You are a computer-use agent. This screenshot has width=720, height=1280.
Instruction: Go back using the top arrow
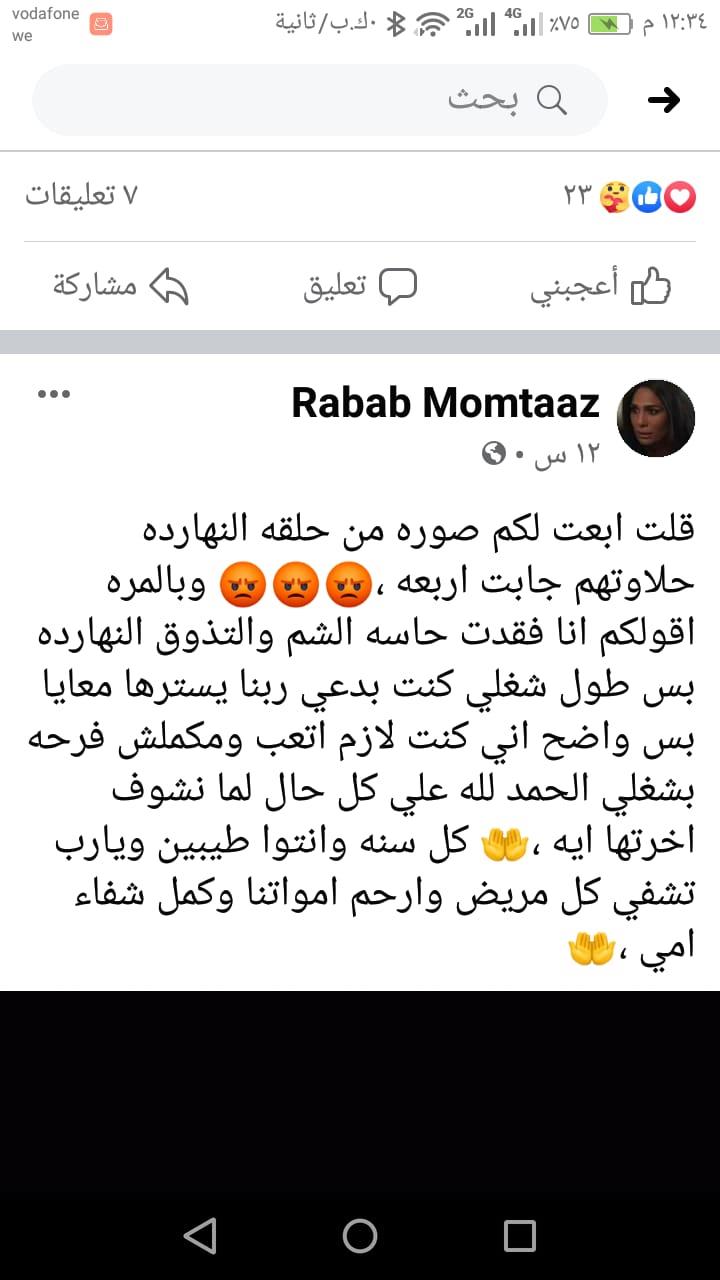point(664,99)
